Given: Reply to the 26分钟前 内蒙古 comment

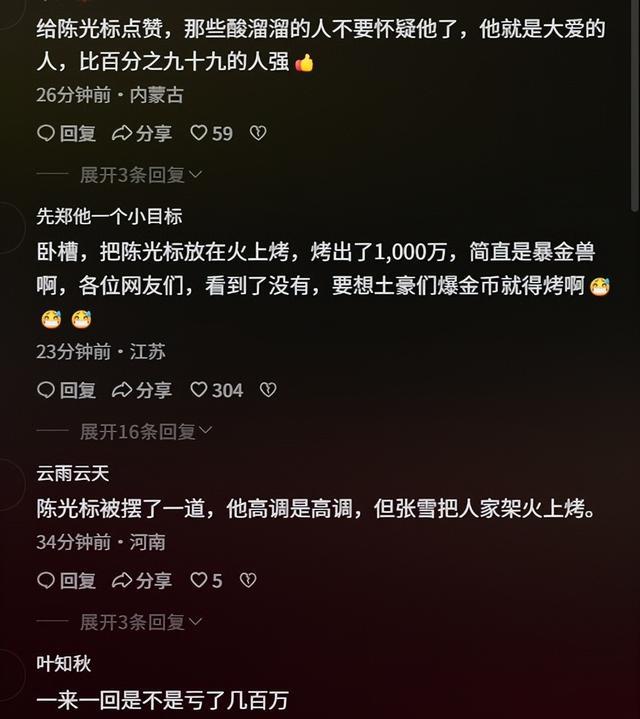Looking at the screenshot, I should click(x=66, y=133).
